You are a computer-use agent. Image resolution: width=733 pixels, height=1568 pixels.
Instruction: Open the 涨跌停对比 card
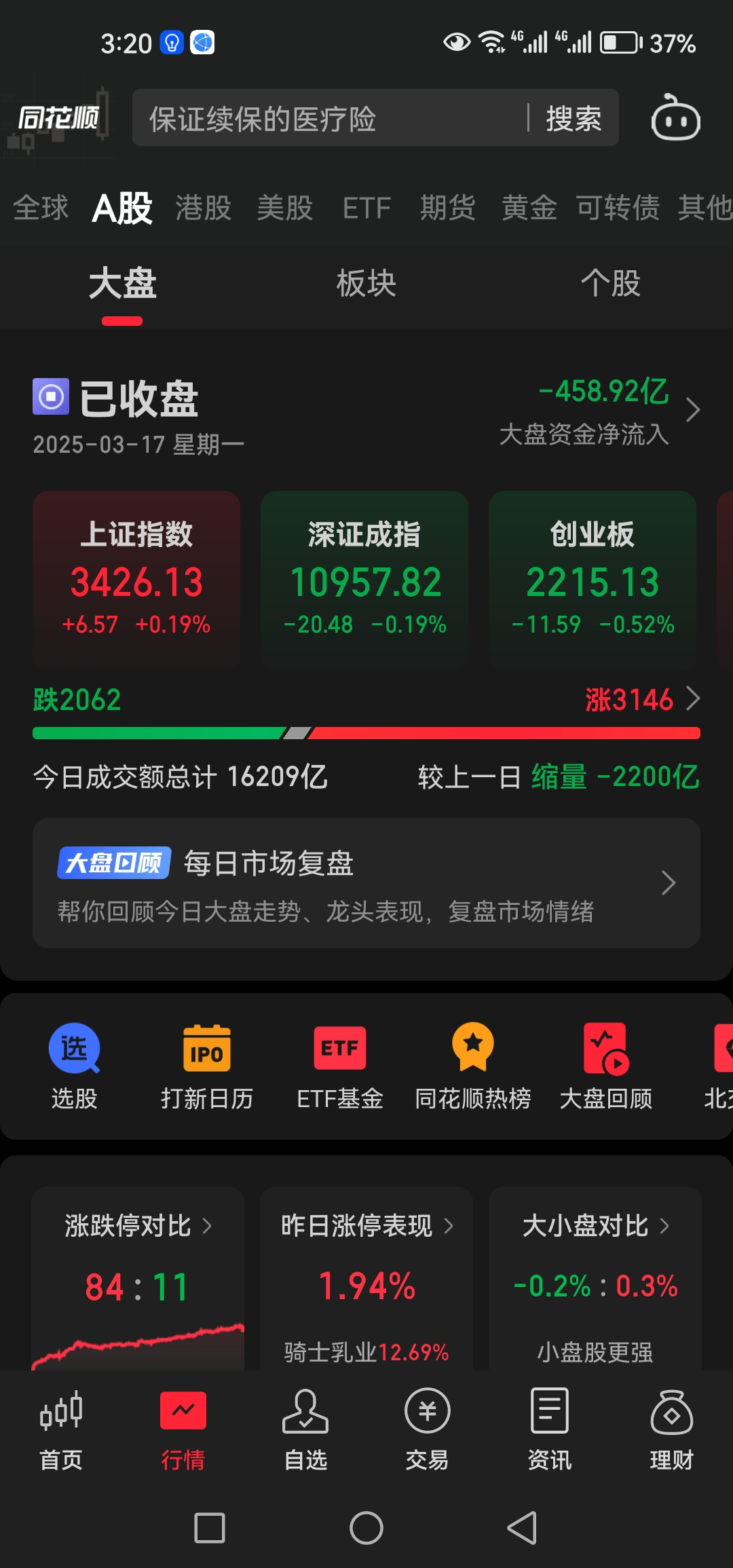[x=138, y=1277]
